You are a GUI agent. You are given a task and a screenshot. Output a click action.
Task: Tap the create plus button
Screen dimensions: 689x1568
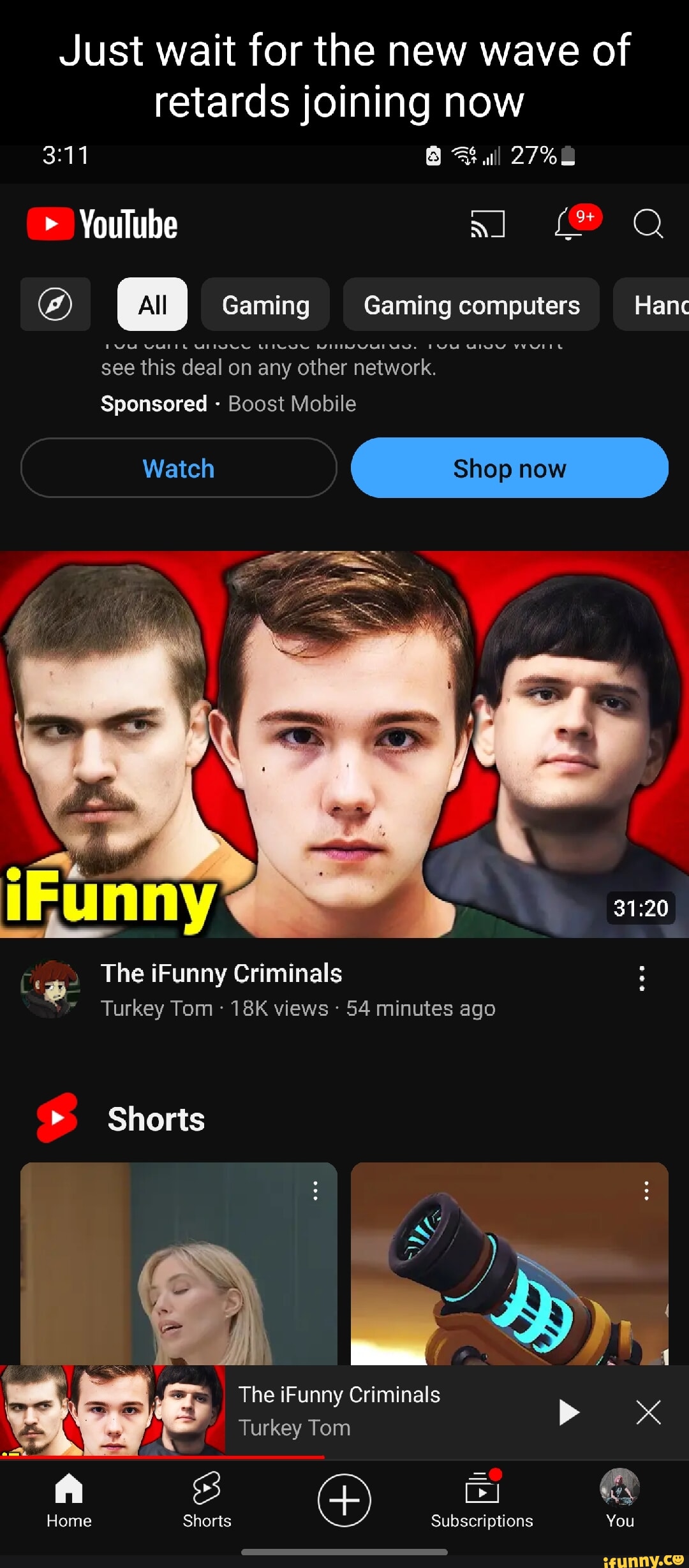point(344,1500)
